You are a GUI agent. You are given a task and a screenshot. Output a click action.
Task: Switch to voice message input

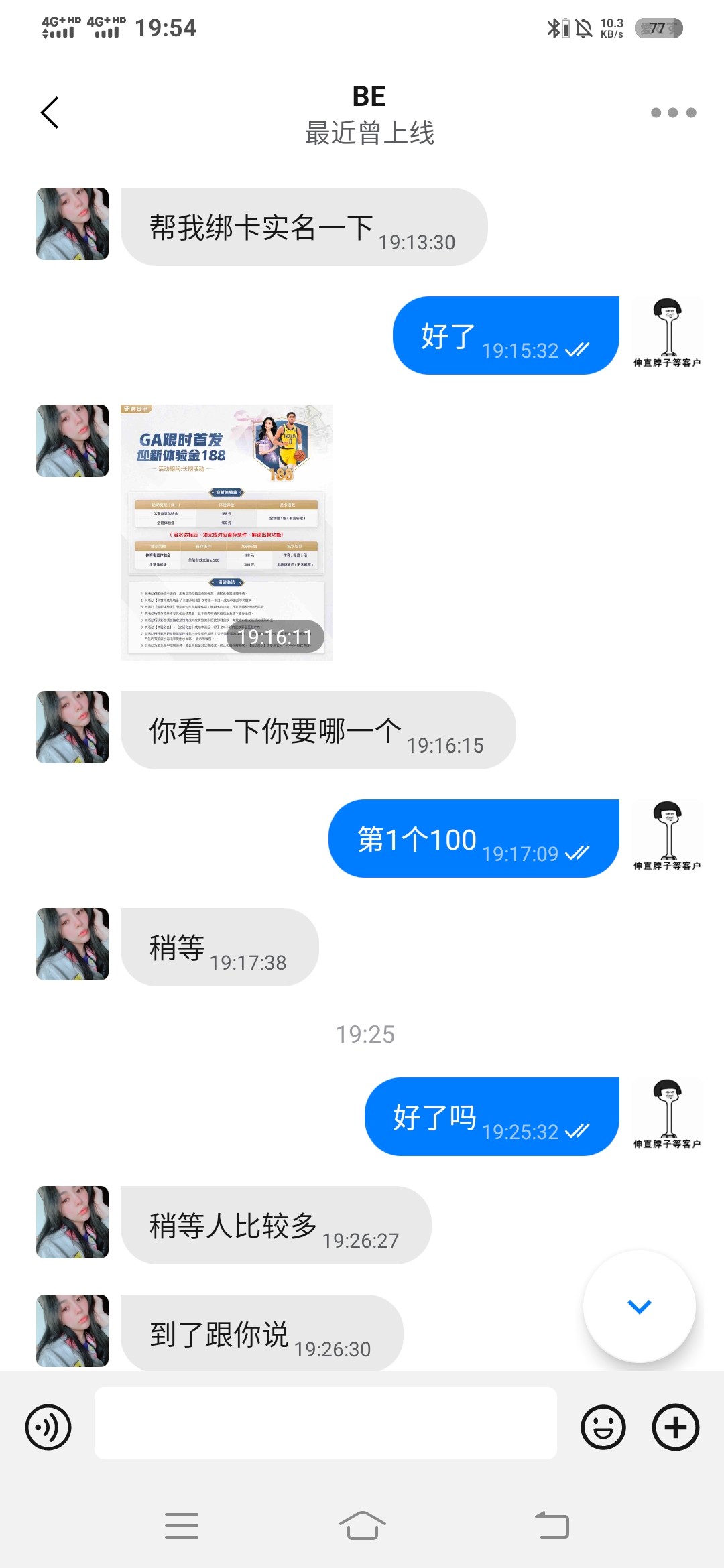(x=48, y=1427)
